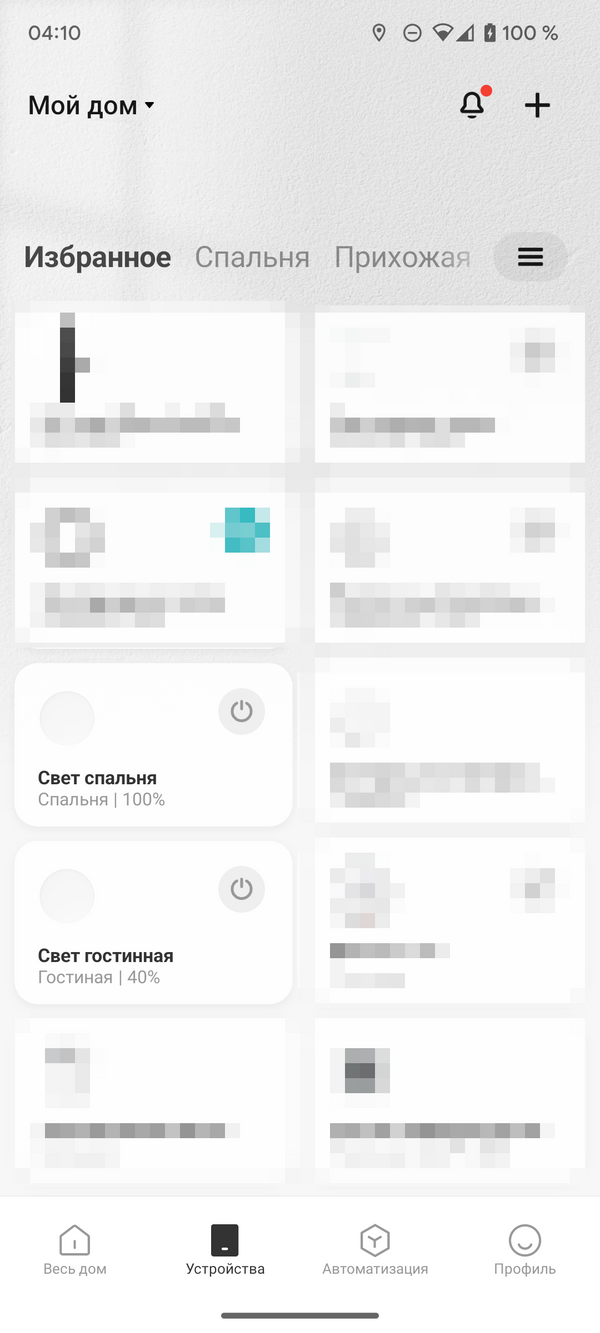Open the rooms list menu button
The height and width of the screenshot is (1333, 600).
530,258
